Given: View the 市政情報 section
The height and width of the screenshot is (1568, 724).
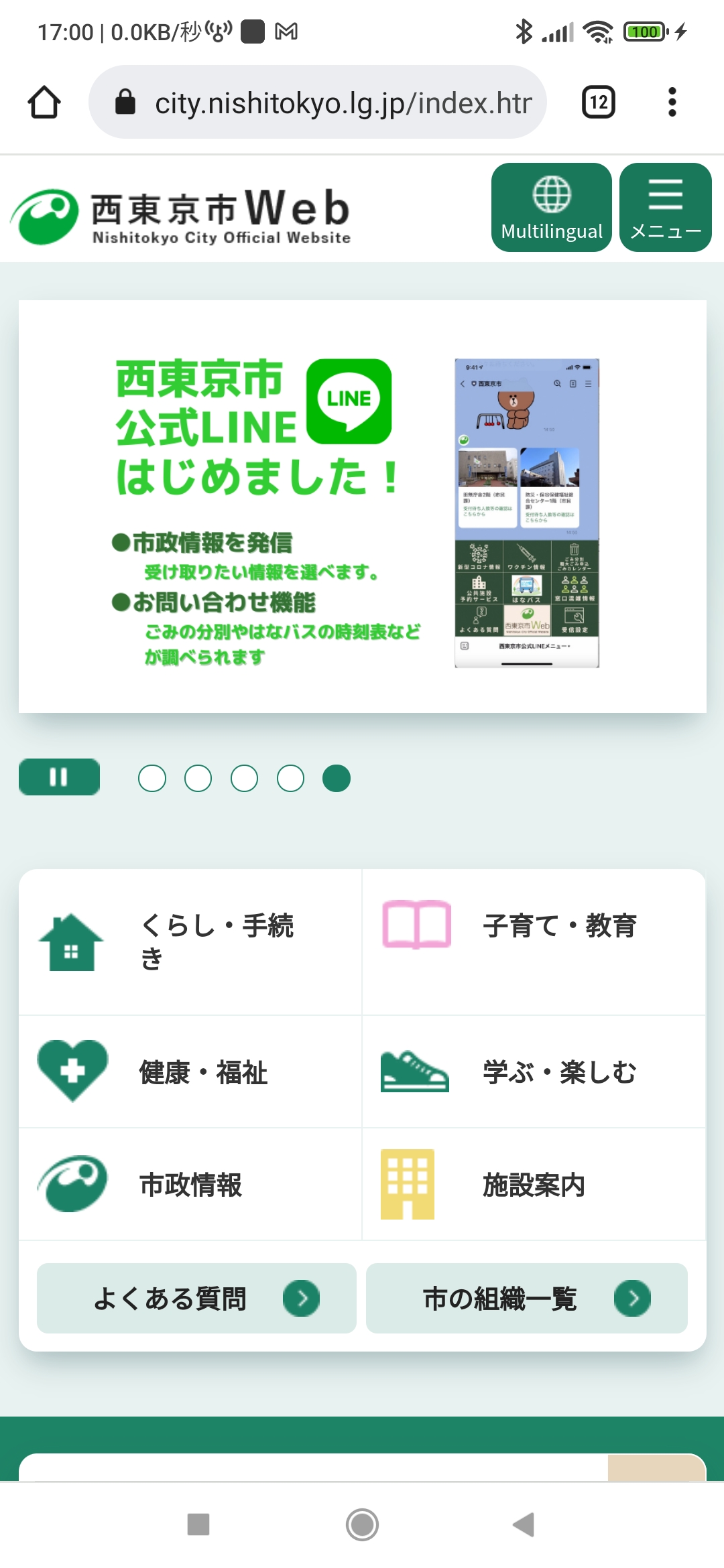Looking at the screenshot, I should point(190,1185).
